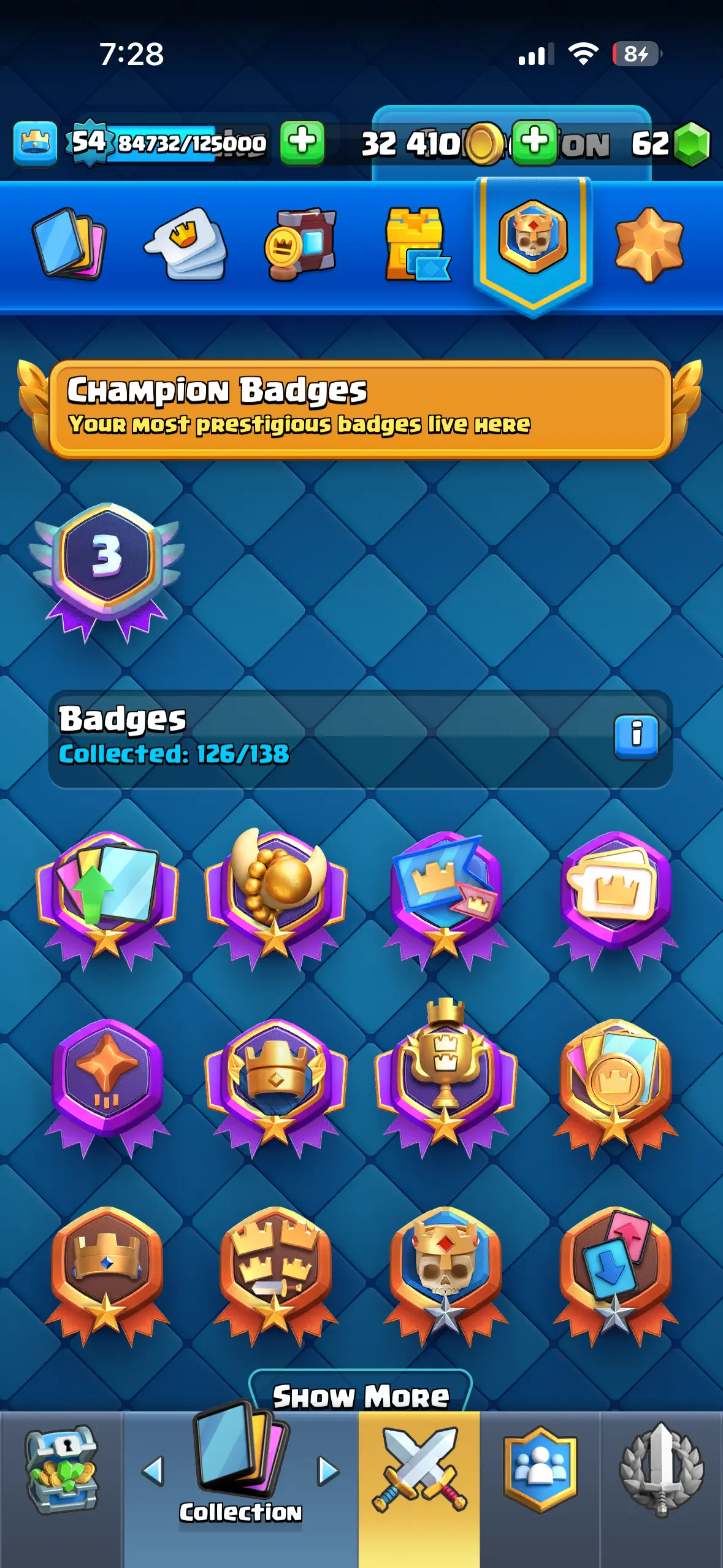Open the Events sword laurel tab
The image size is (723, 1568).
[x=661, y=1472]
